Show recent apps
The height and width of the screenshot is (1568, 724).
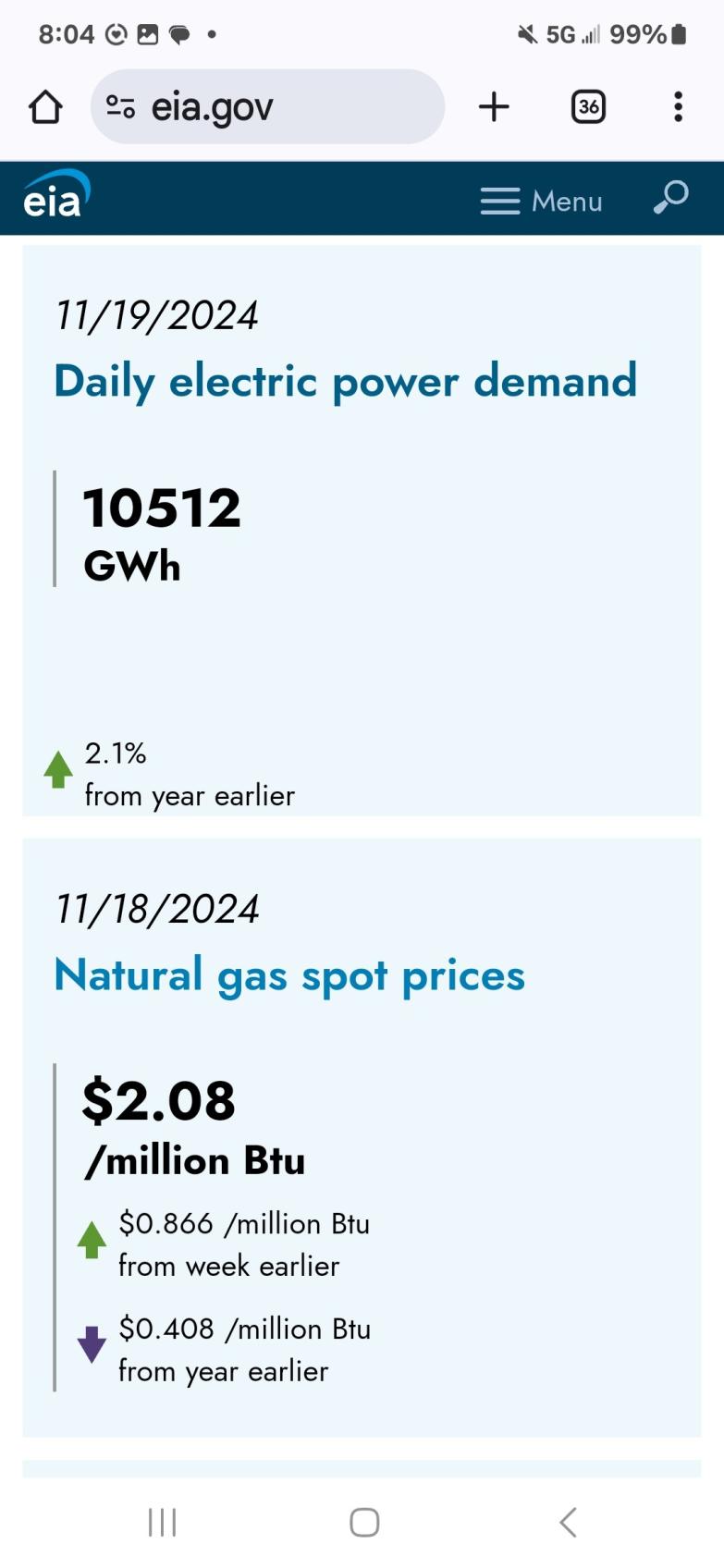pyautogui.click(x=162, y=1522)
